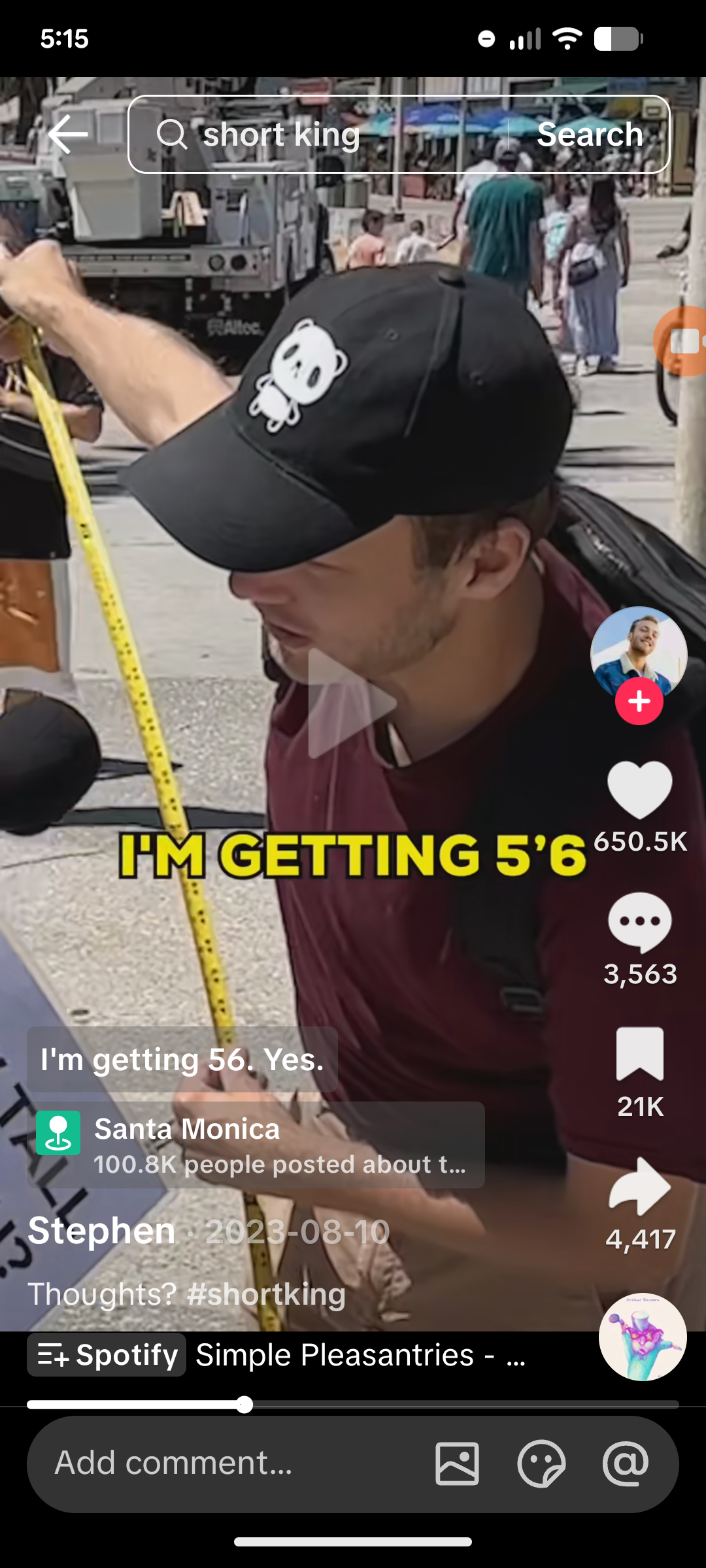Open the spinning sound disc
The image size is (706, 1568).
643,1337
